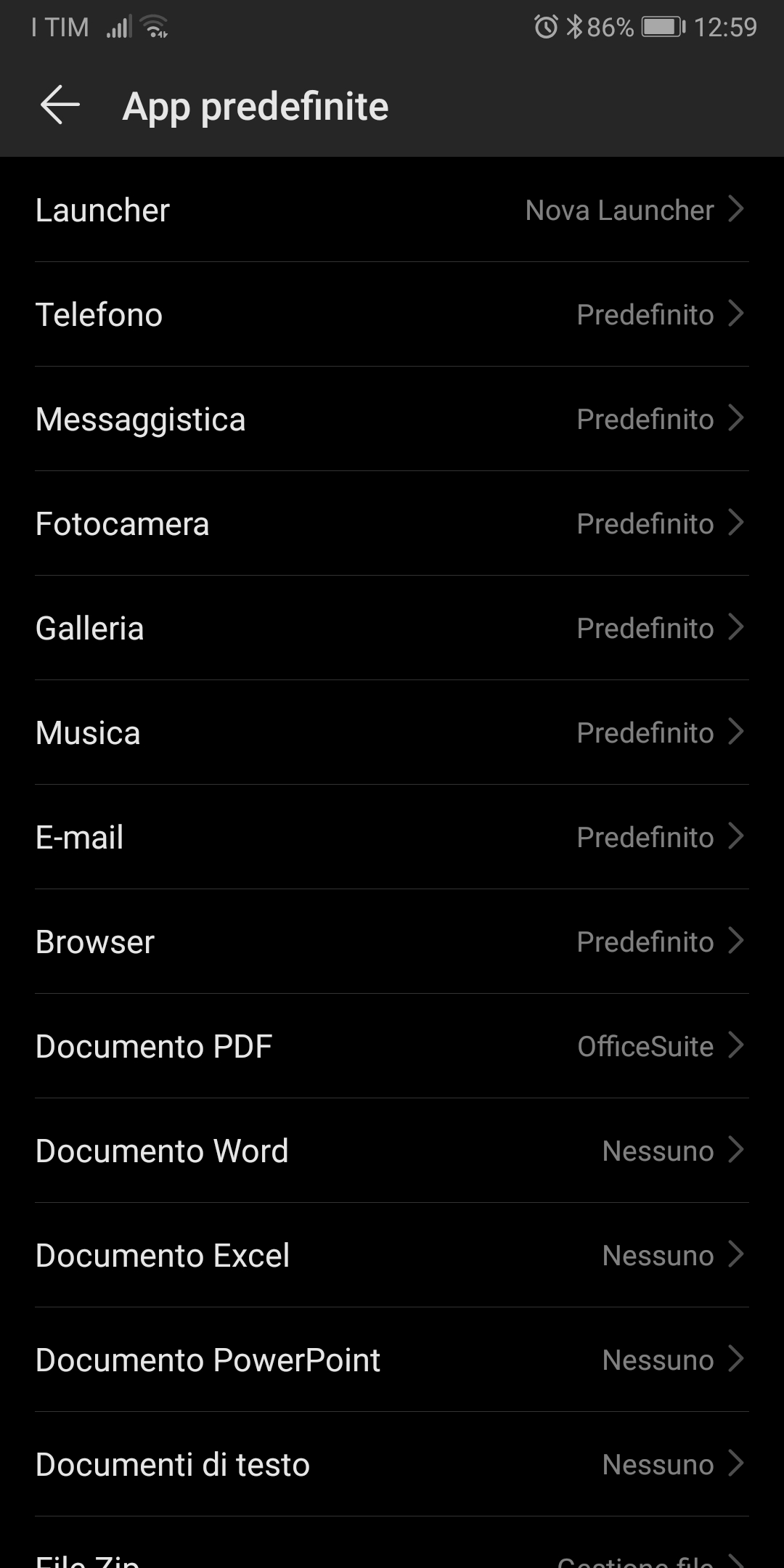
Task: Open Fotocamera default settings
Action: tap(392, 523)
